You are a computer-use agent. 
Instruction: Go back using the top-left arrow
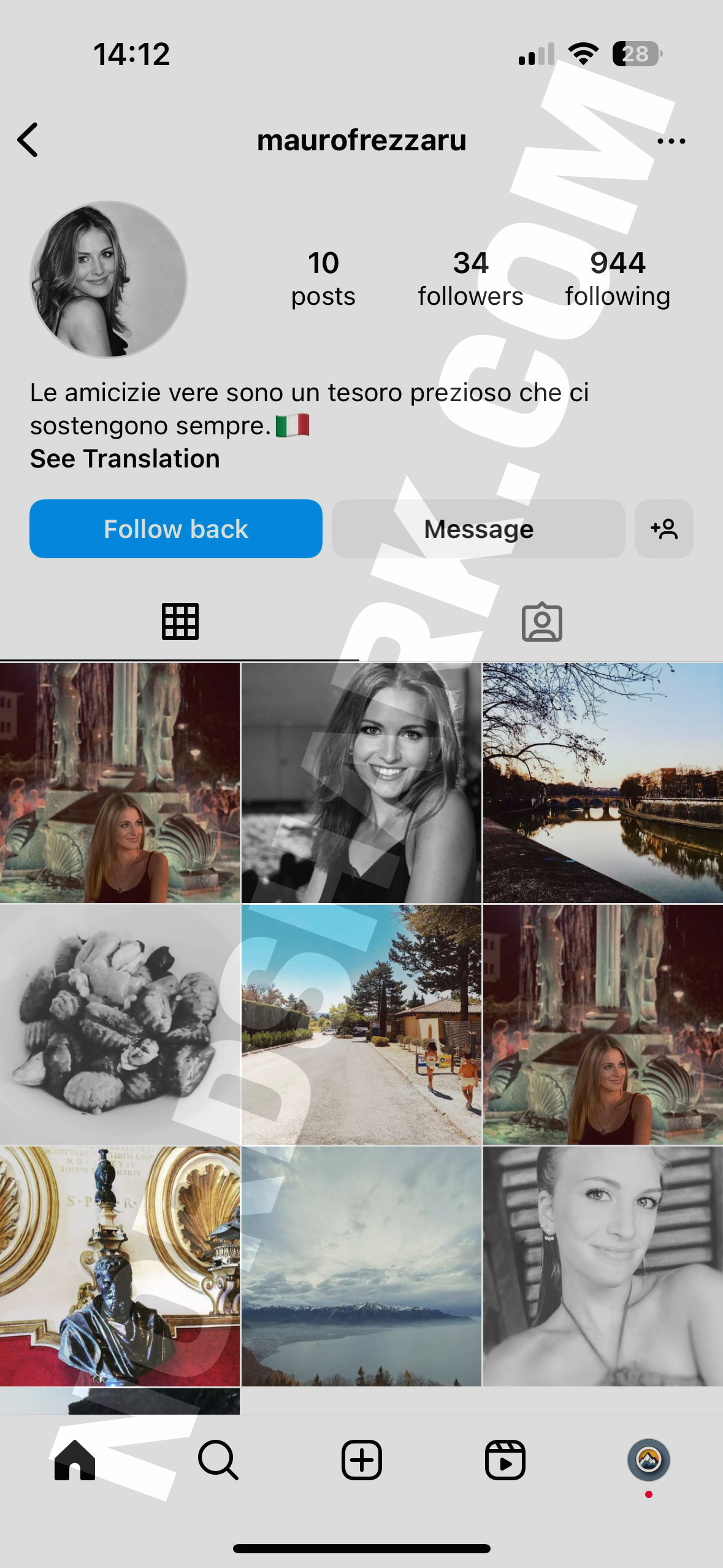28,140
